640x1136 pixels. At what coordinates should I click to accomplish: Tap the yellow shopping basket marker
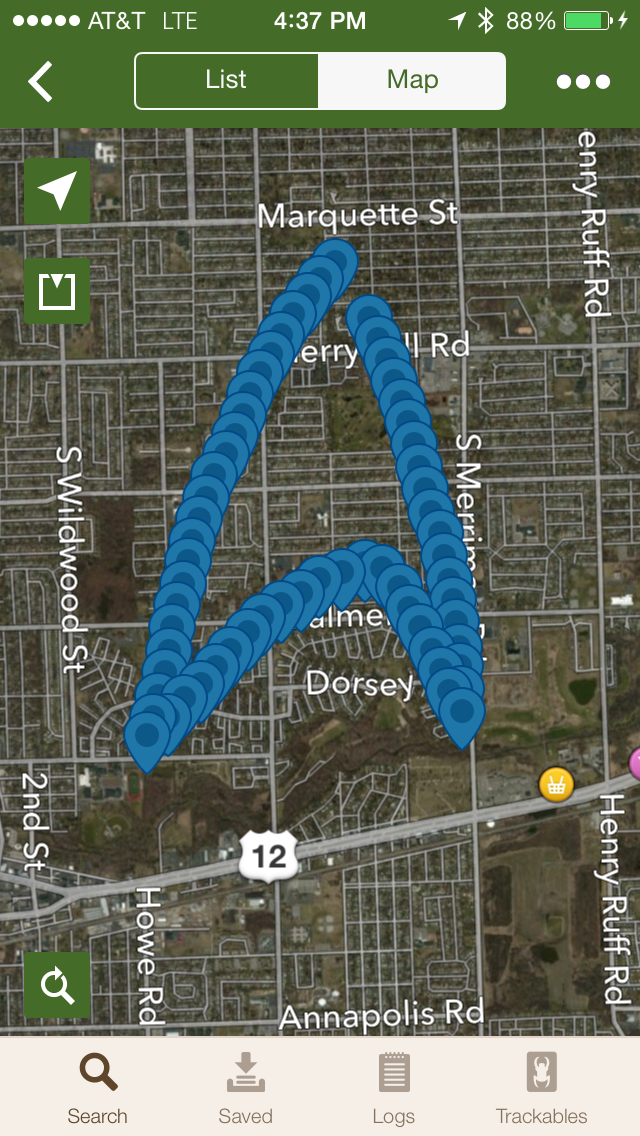coord(556,785)
